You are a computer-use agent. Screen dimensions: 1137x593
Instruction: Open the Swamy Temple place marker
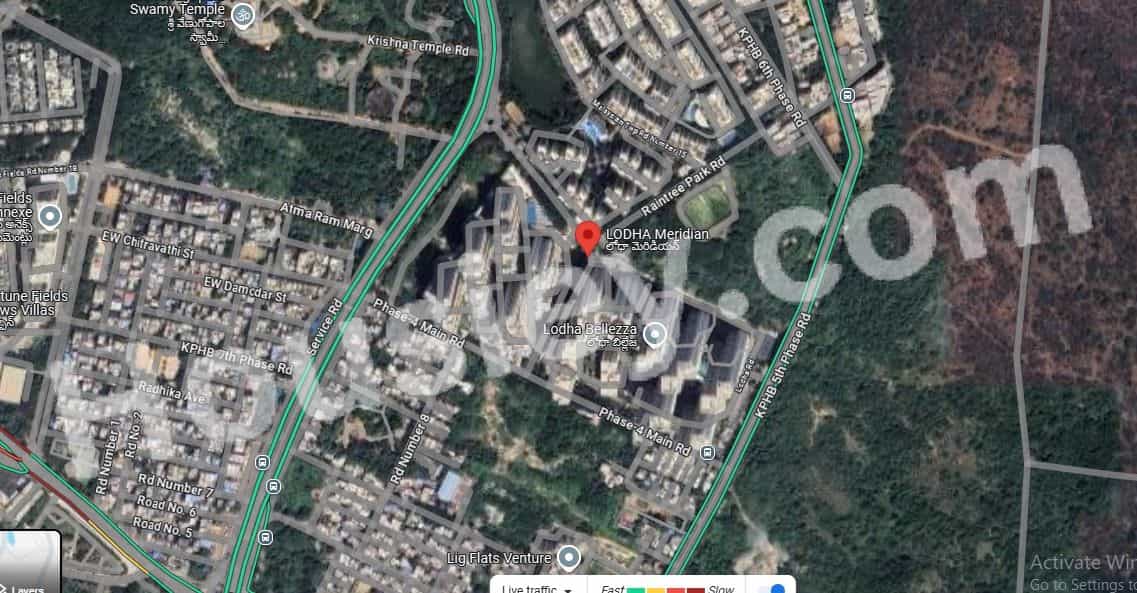click(x=241, y=14)
